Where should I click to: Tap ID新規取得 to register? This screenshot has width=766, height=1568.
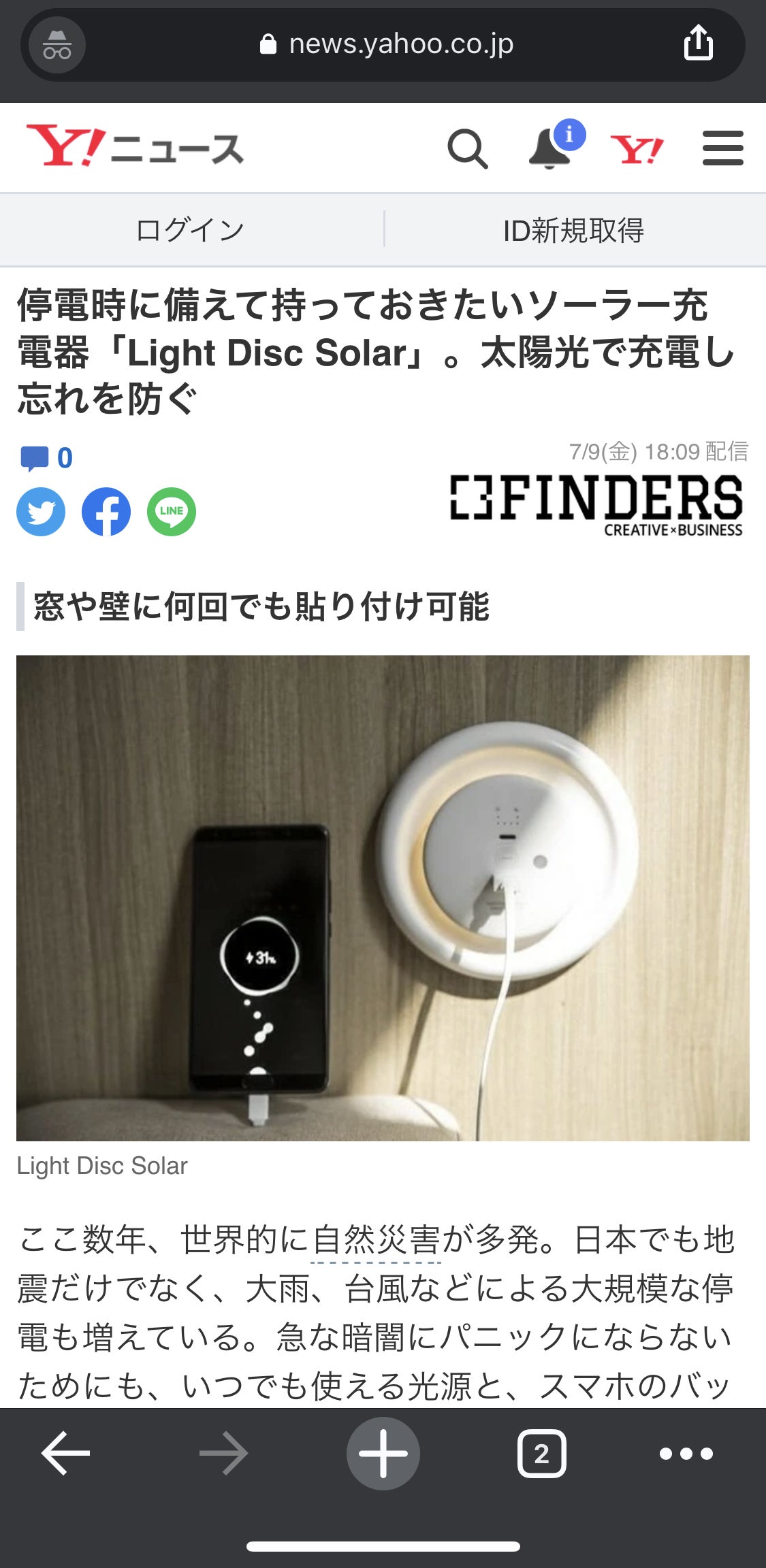573,230
